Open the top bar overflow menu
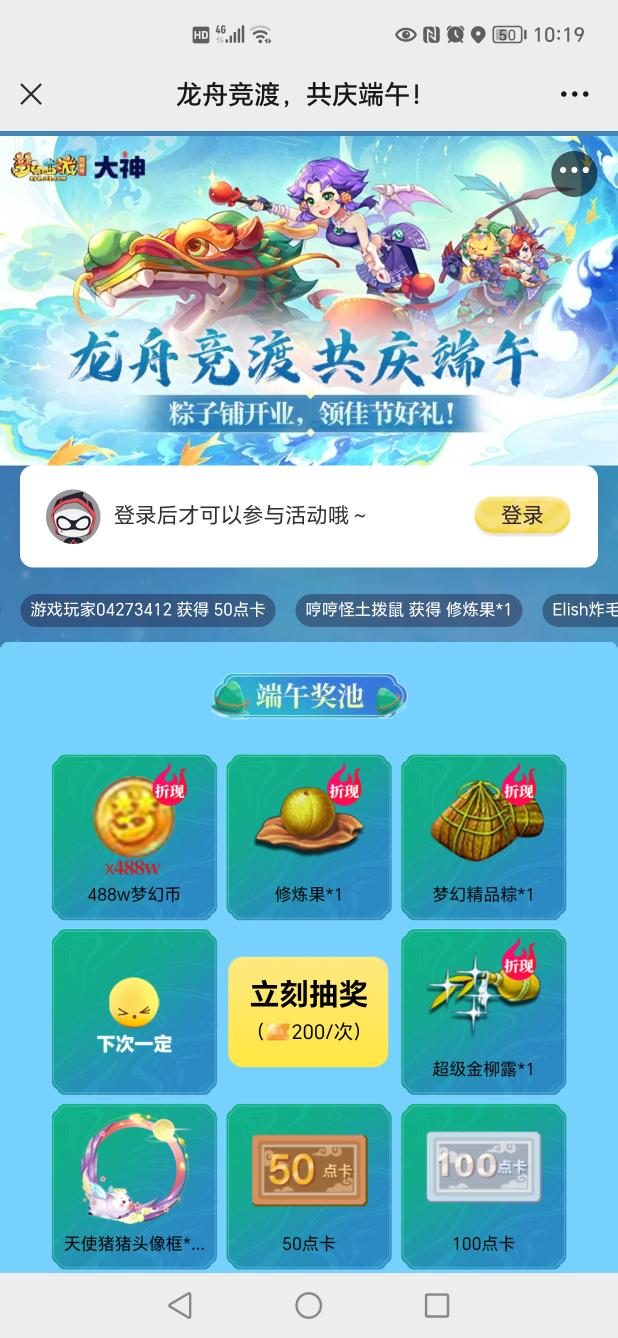 click(x=574, y=94)
